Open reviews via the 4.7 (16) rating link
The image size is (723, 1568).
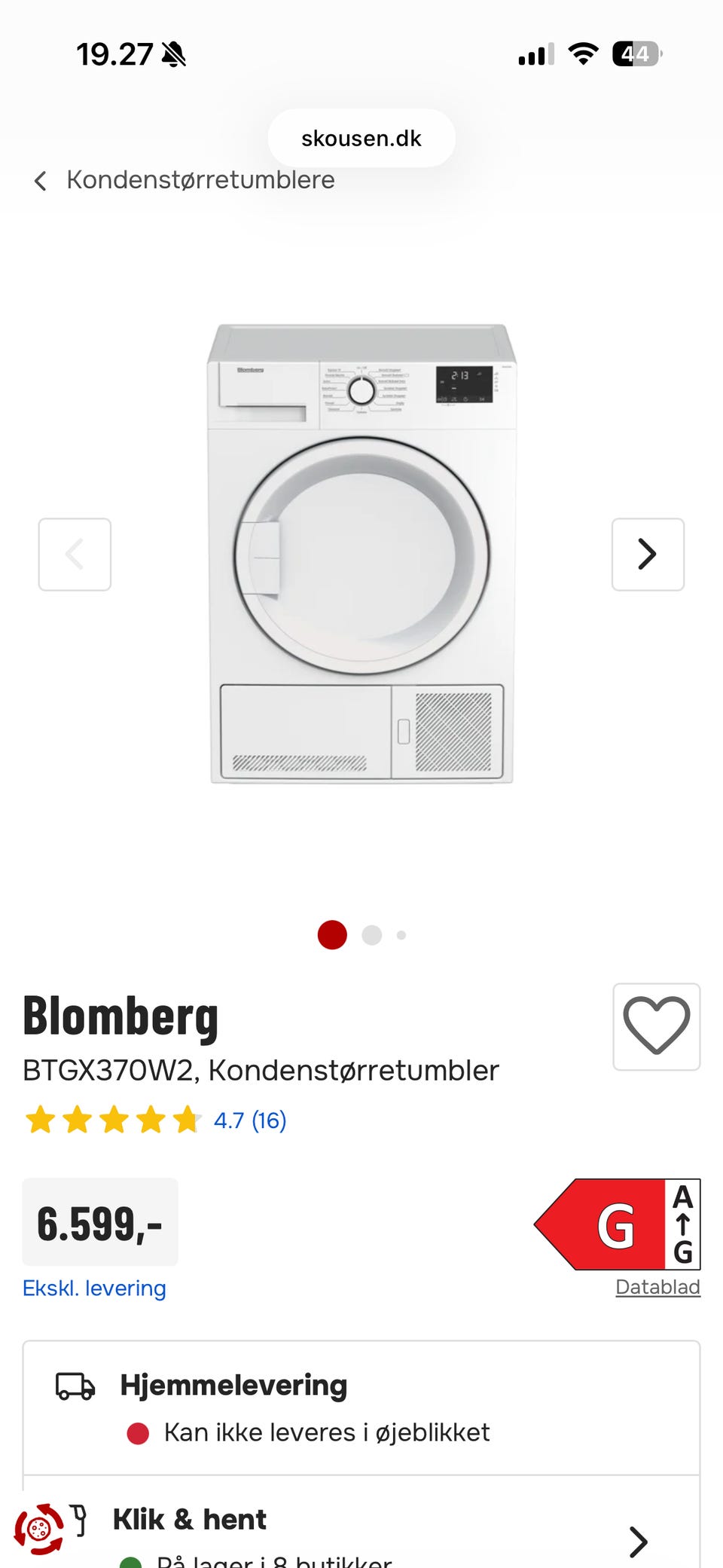(250, 1120)
